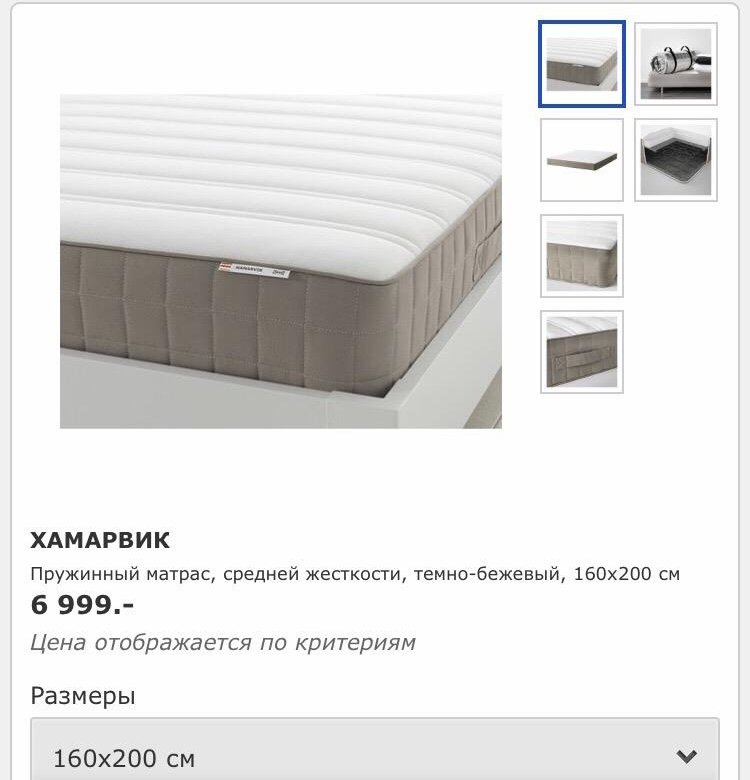The width and height of the screenshot is (750, 780).
Task: View the mattress handle close-up thumbnail
Action: point(582,352)
